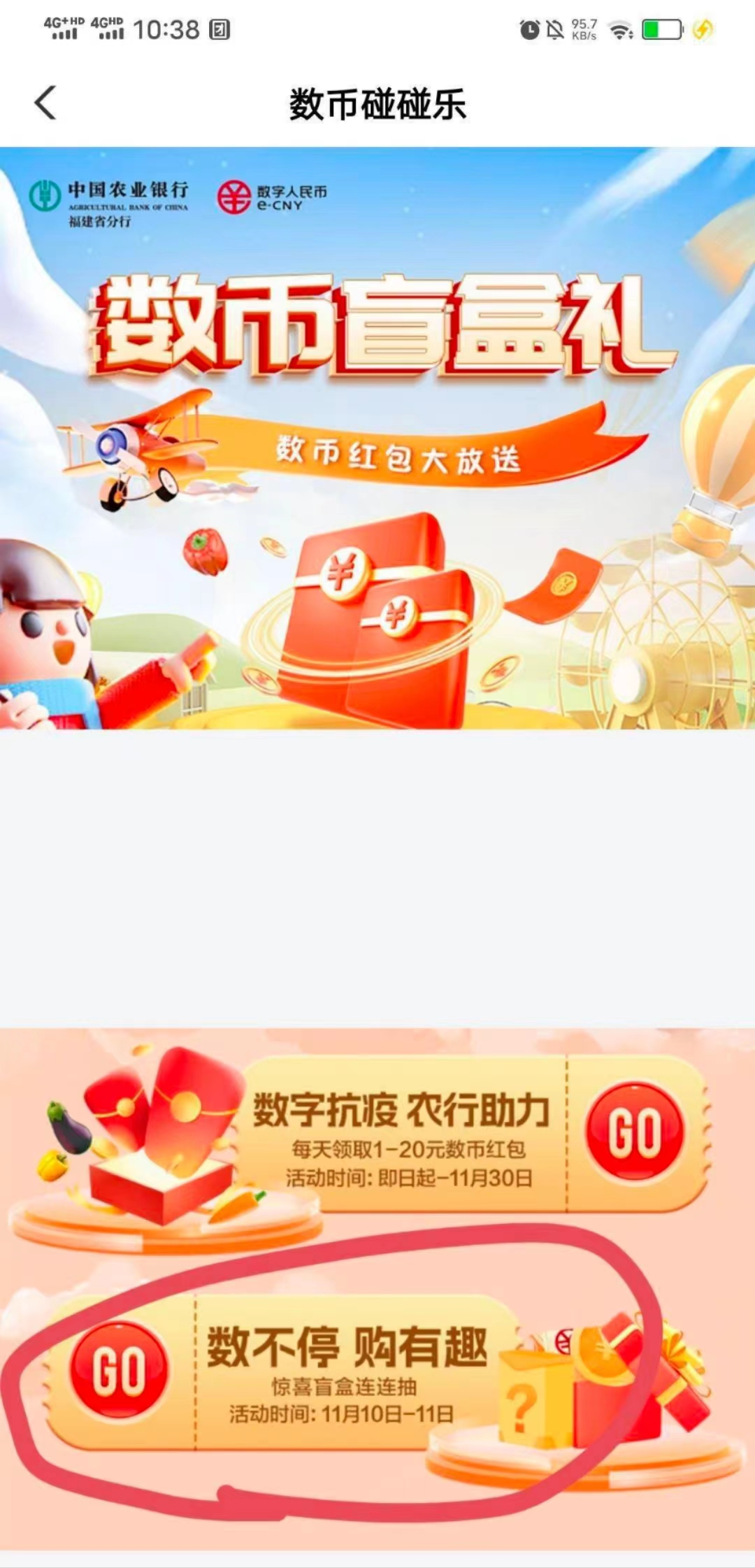
Task: Tap GO on 数字抗疫 农行助力 card
Action: pyautogui.click(x=634, y=1132)
